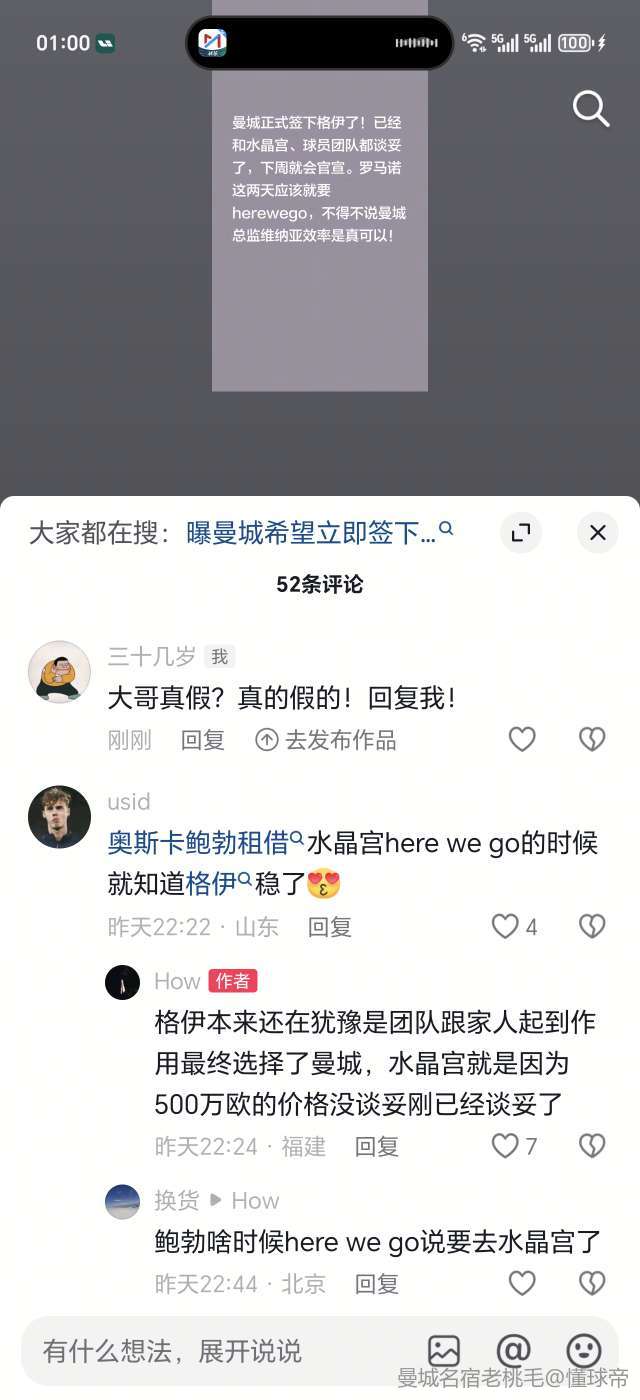Like usid's comment
The image size is (640, 1400).
(506, 927)
